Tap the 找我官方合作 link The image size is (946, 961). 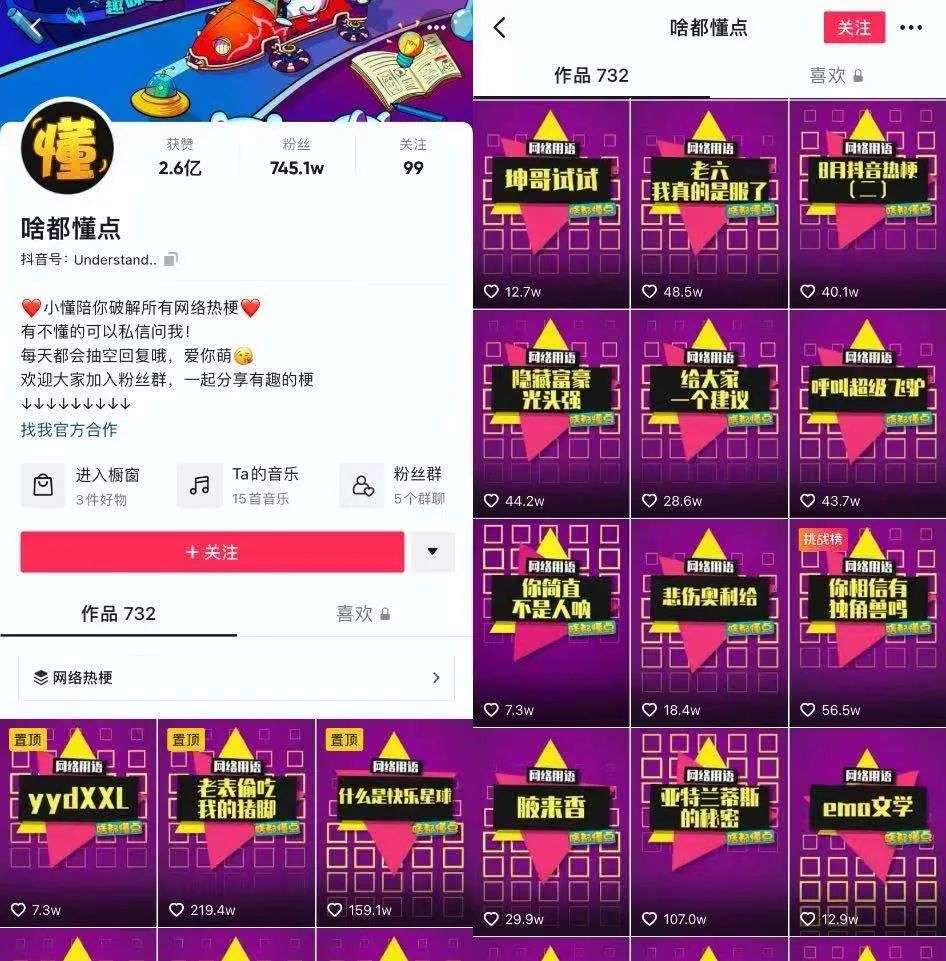pyautogui.click(x=69, y=430)
